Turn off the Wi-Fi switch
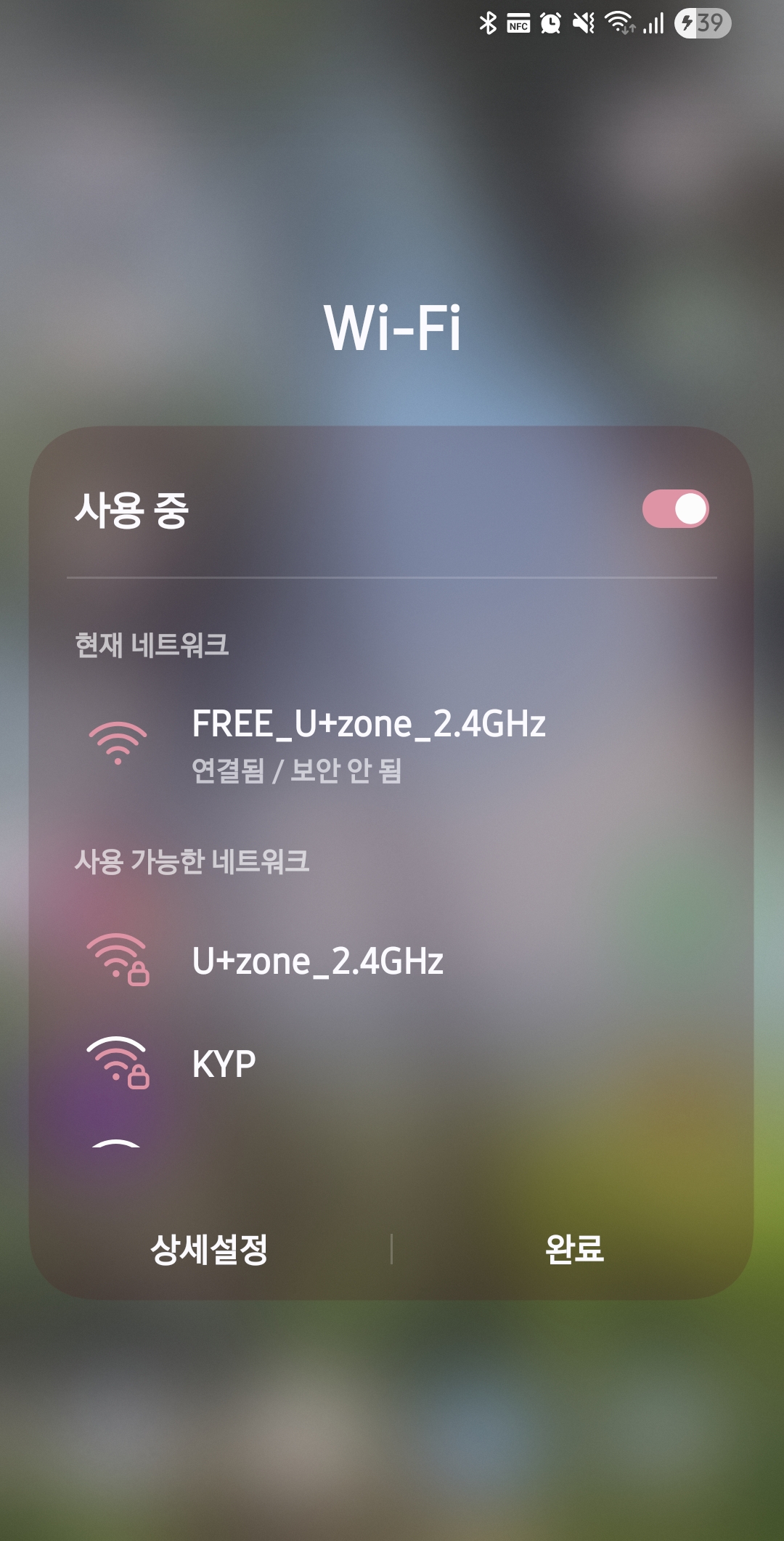Image resolution: width=784 pixels, height=1541 pixels. (x=675, y=509)
